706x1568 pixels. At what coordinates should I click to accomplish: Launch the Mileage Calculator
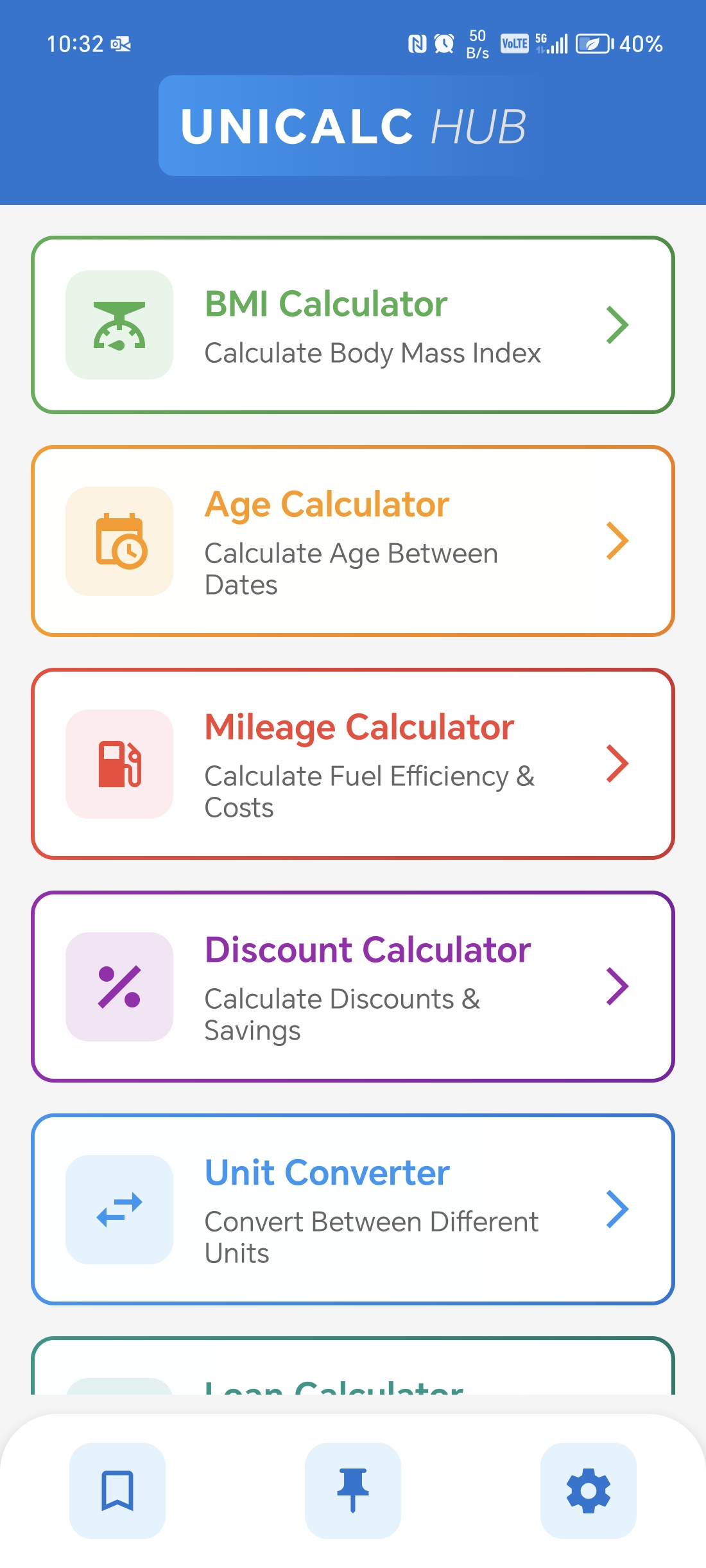(353, 764)
